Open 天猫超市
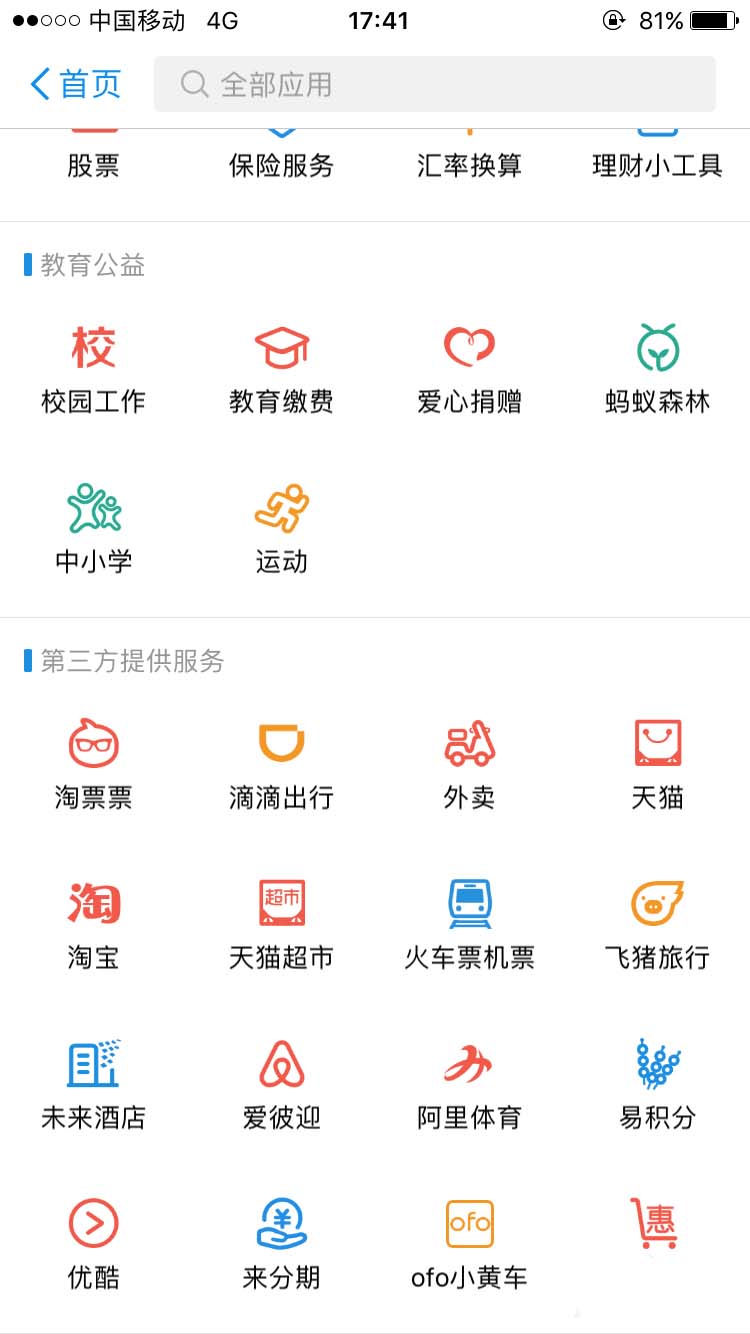750x1334 pixels. [x=281, y=924]
